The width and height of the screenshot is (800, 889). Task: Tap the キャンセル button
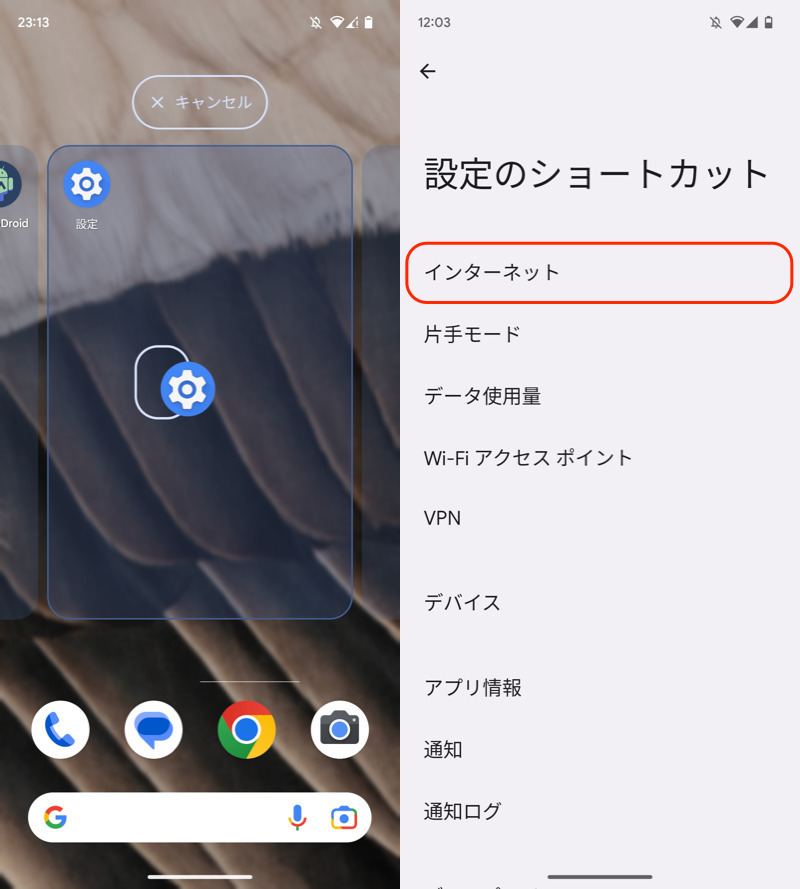point(200,102)
